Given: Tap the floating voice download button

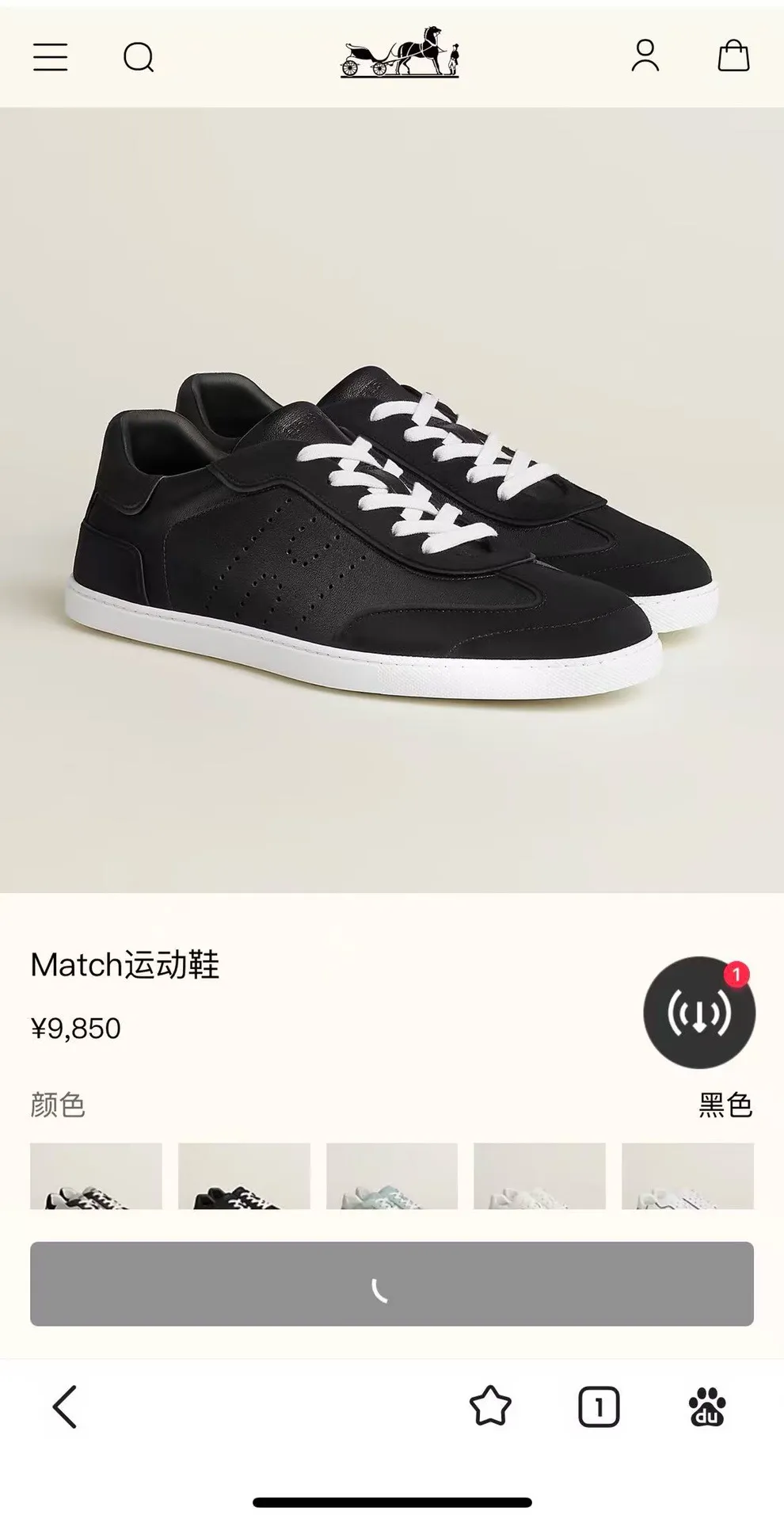Looking at the screenshot, I should point(698,1013).
